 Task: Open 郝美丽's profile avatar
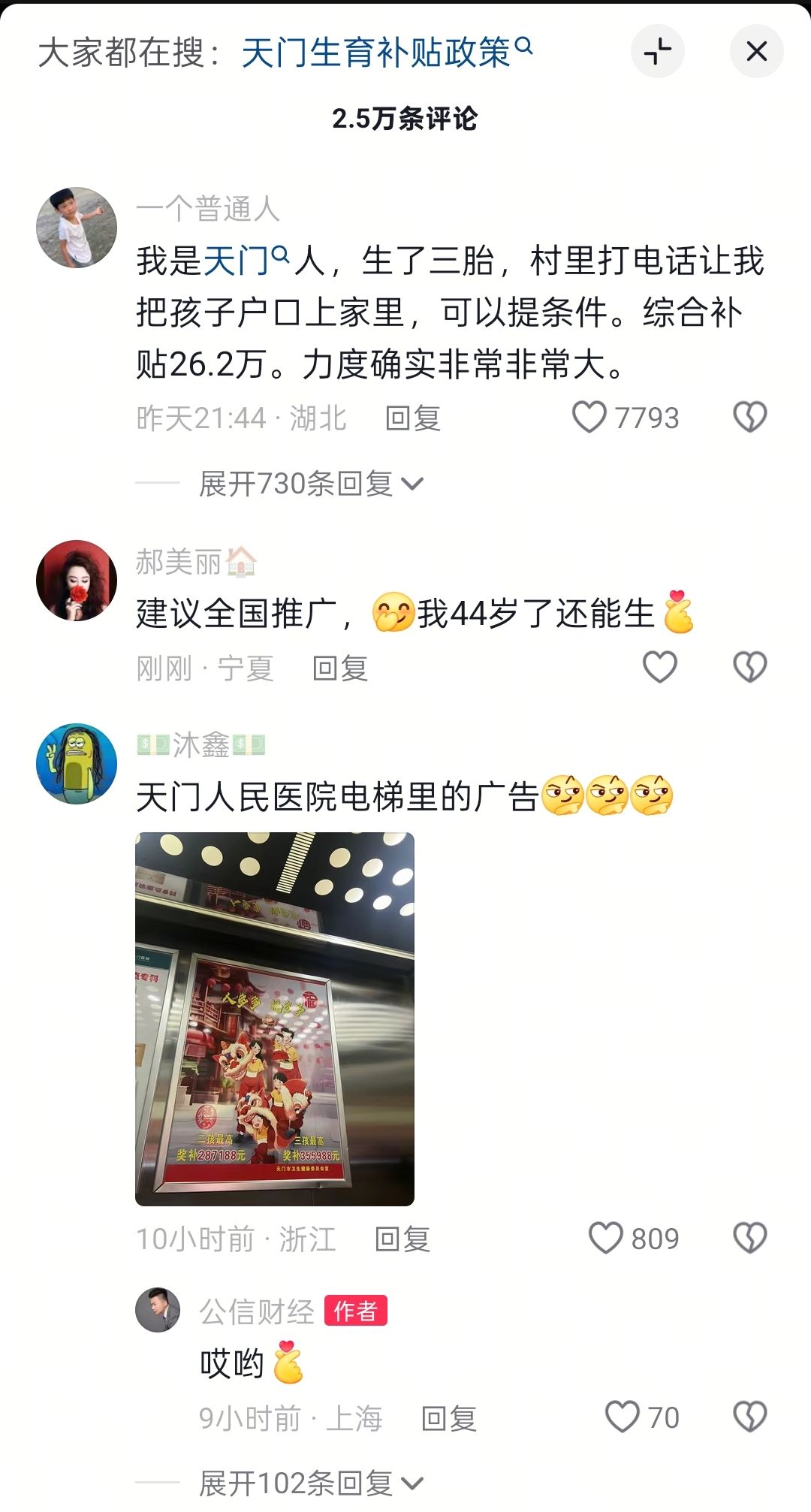pos(77,581)
